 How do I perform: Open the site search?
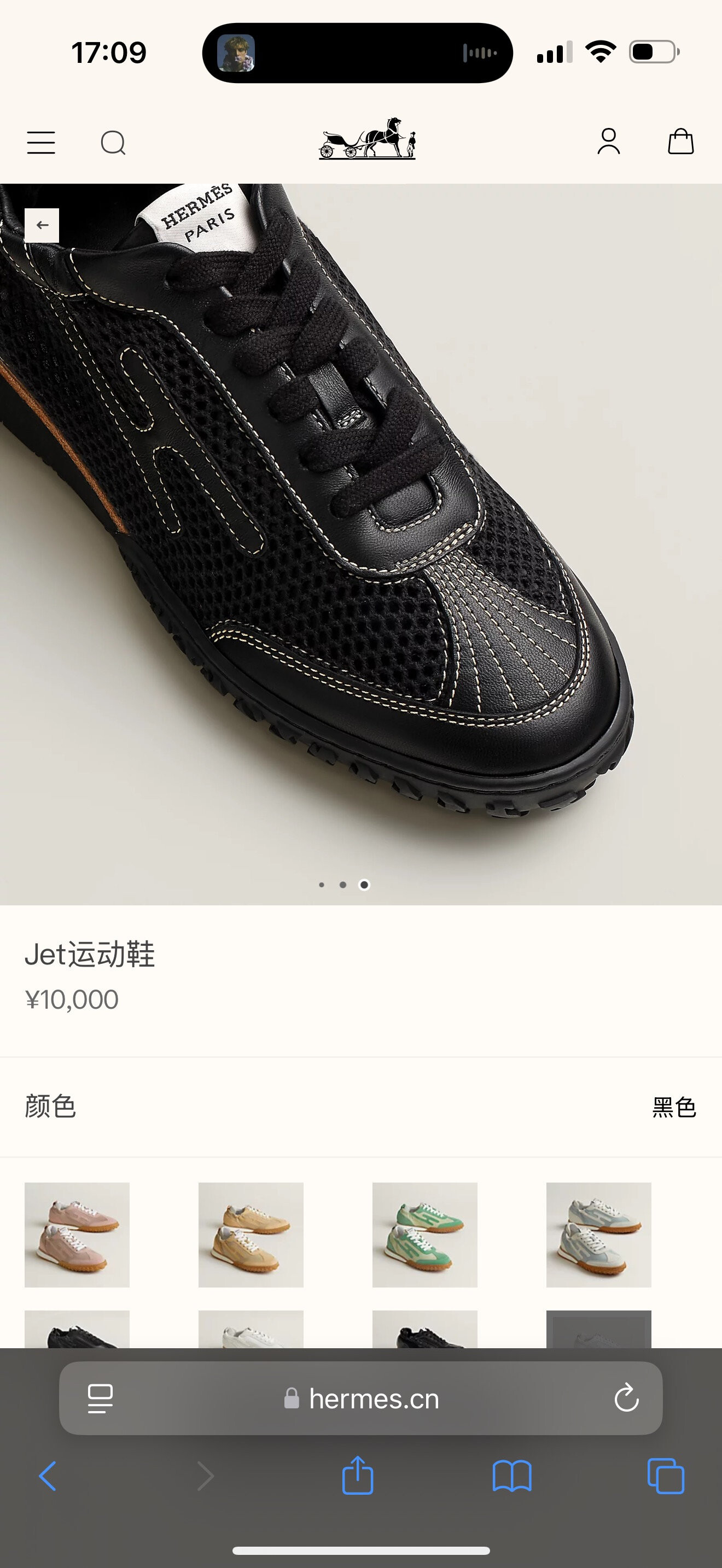click(x=113, y=143)
